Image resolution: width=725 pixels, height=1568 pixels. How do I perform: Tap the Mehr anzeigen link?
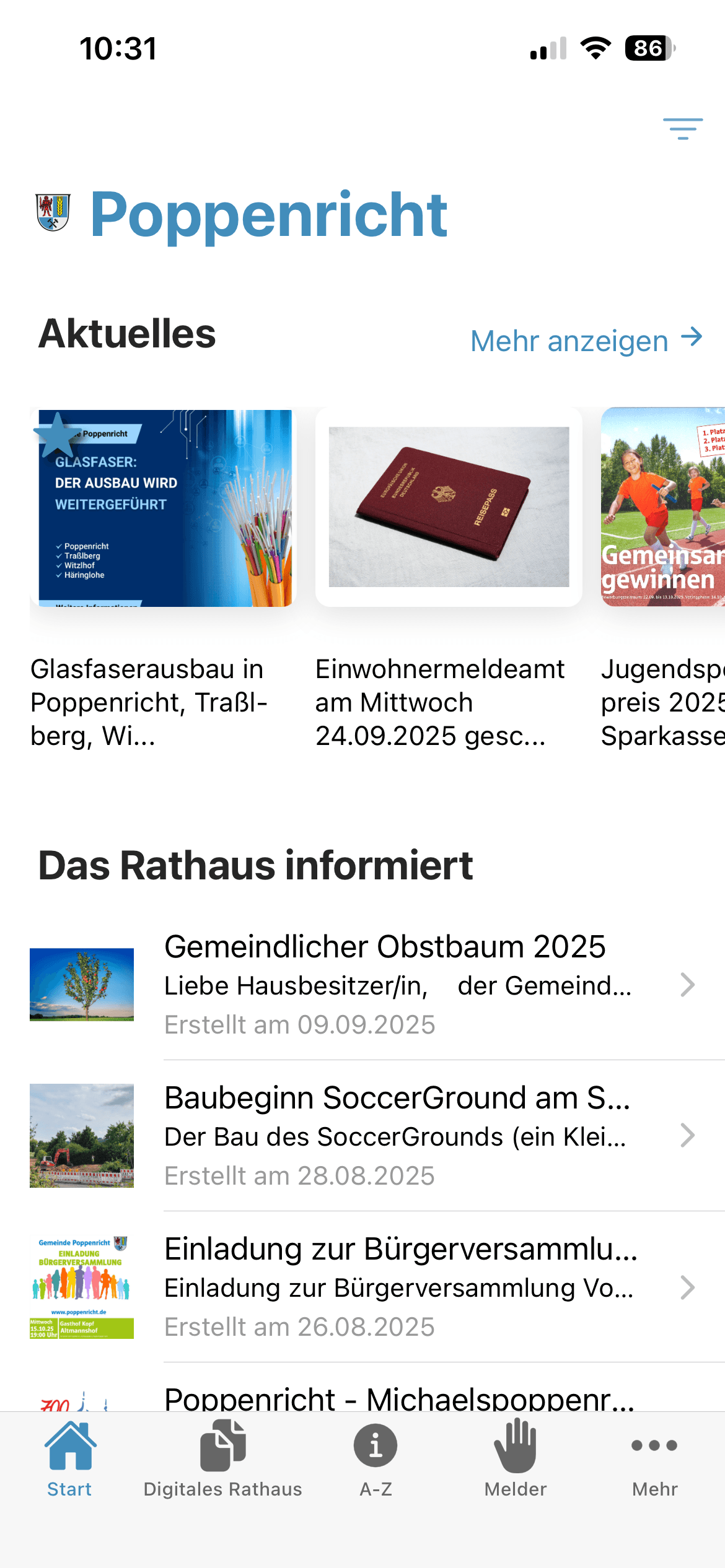point(586,340)
